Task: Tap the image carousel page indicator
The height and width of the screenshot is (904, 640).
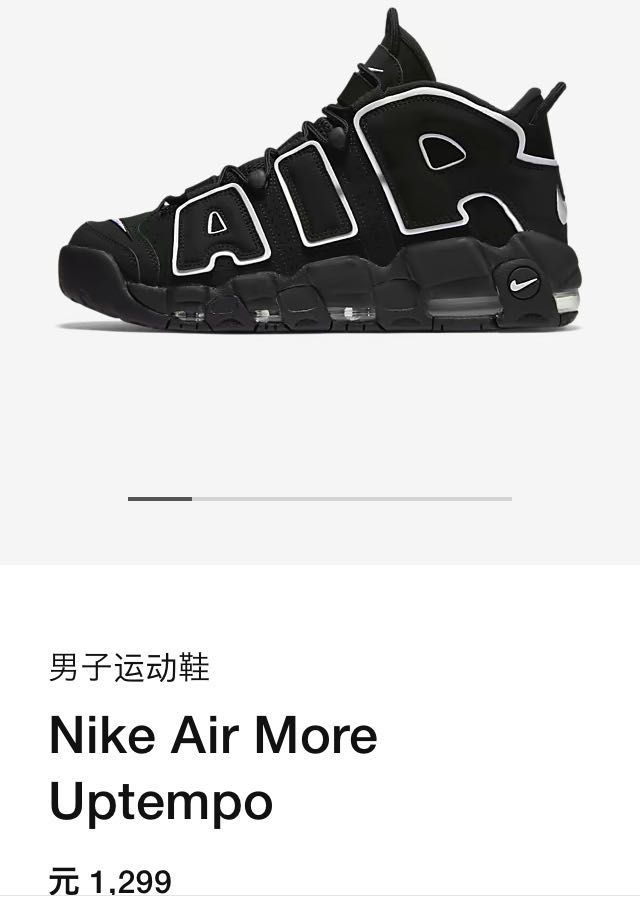Action: [x=320, y=498]
